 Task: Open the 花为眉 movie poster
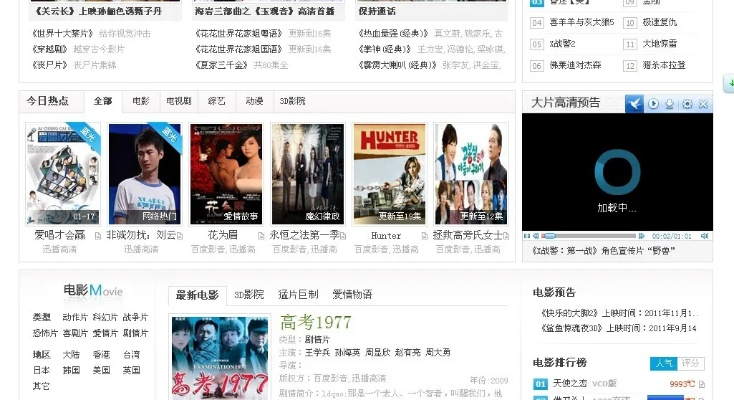226,173
